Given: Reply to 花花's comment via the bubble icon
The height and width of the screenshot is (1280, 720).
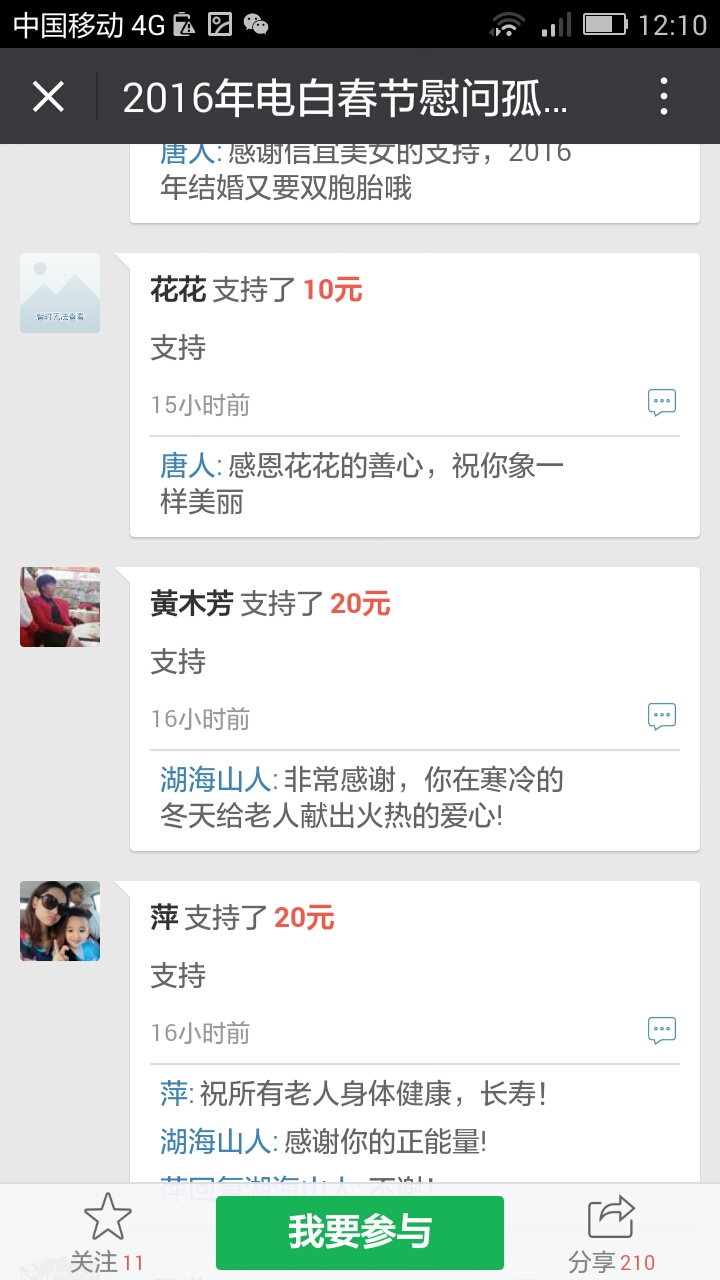Looking at the screenshot, I should (661, 403).
